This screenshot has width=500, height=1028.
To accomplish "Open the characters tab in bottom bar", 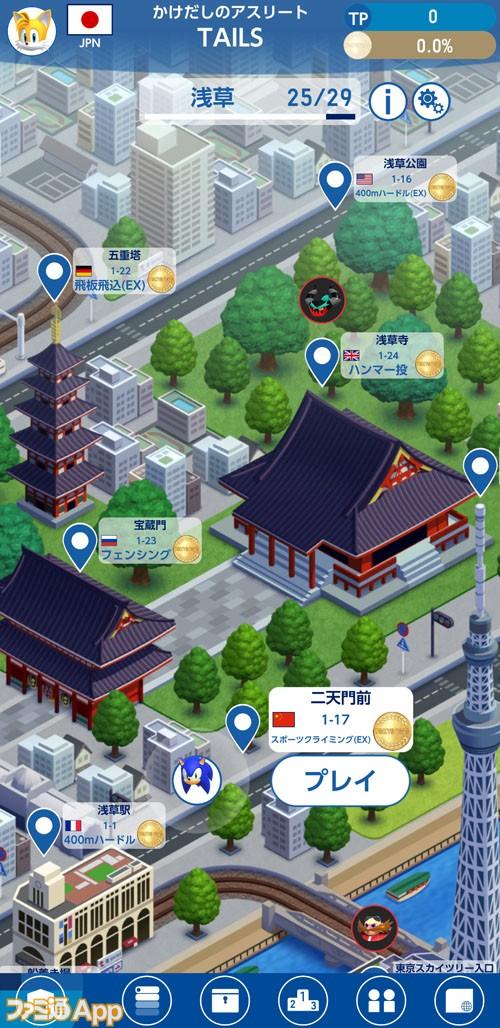I will click(x=381, y=1000).
